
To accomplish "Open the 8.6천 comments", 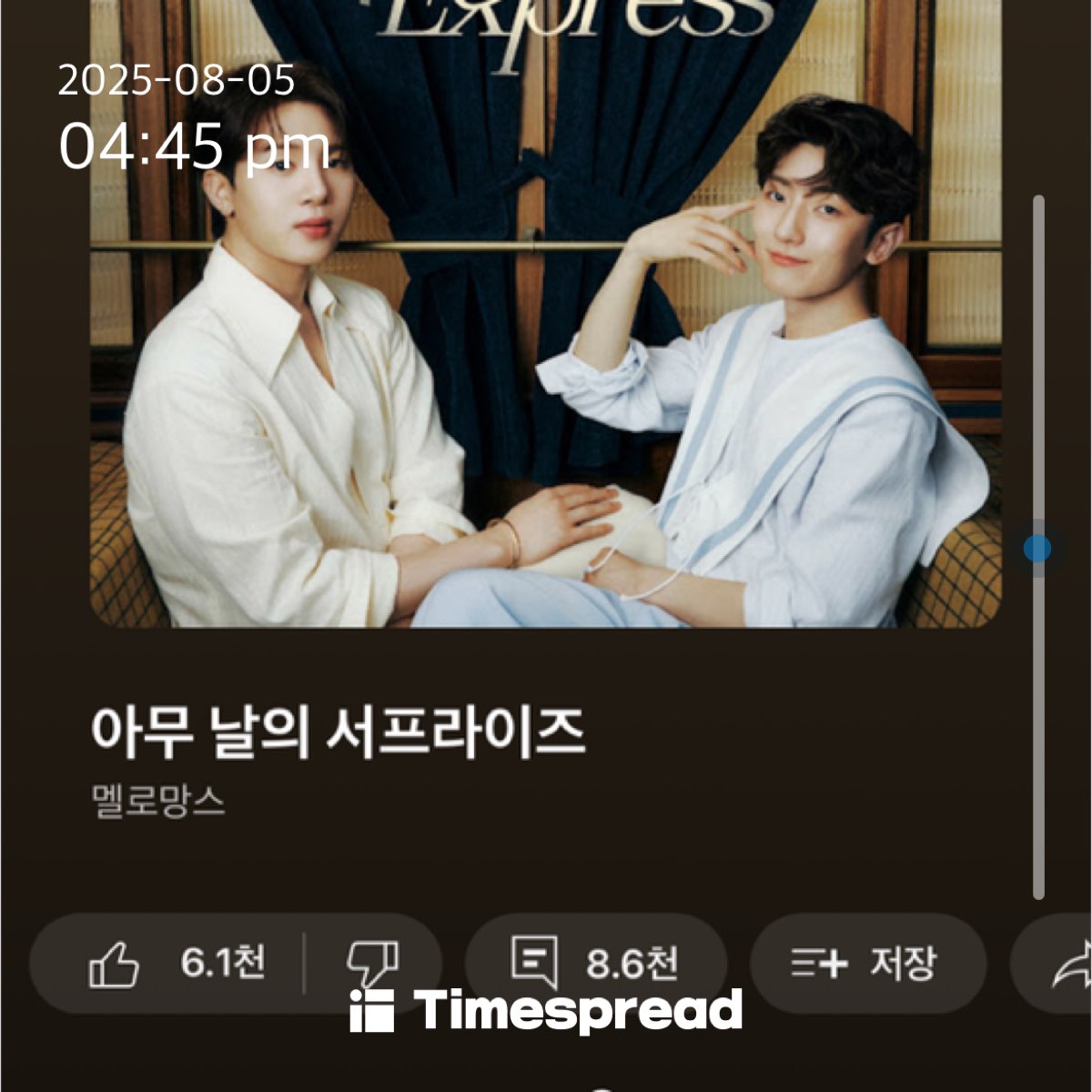I will (x=596, y=965).
